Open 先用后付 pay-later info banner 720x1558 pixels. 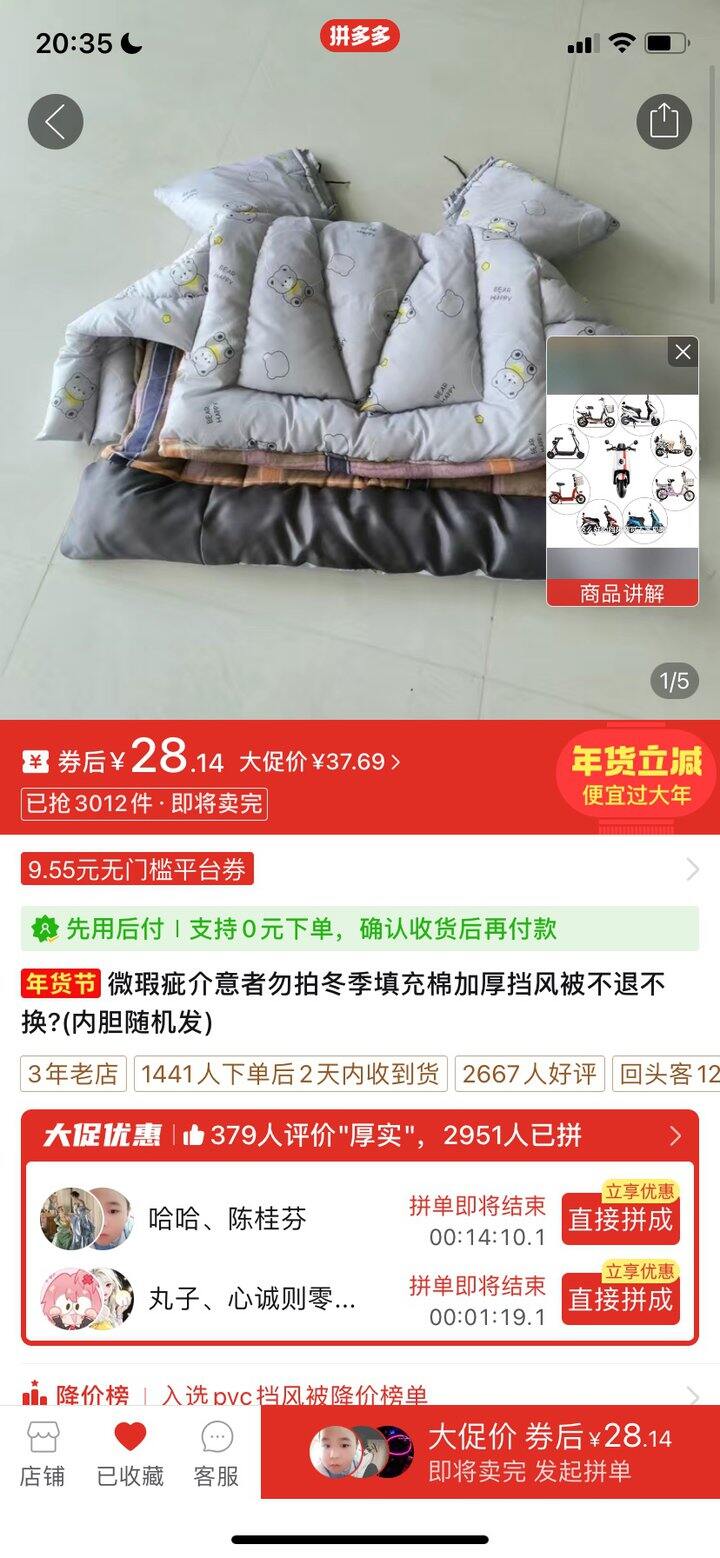click(360, 929)
